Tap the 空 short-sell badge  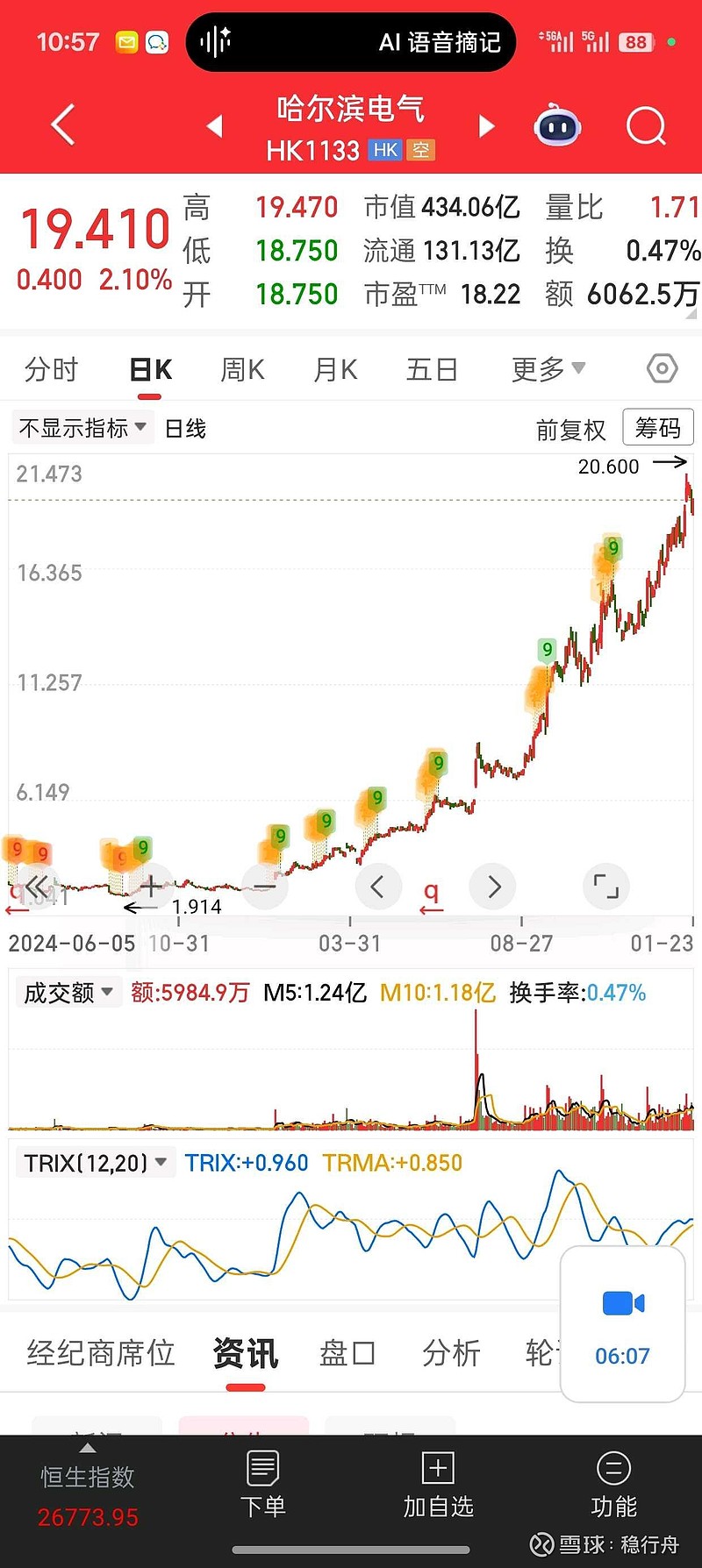[x=420, y=150]
